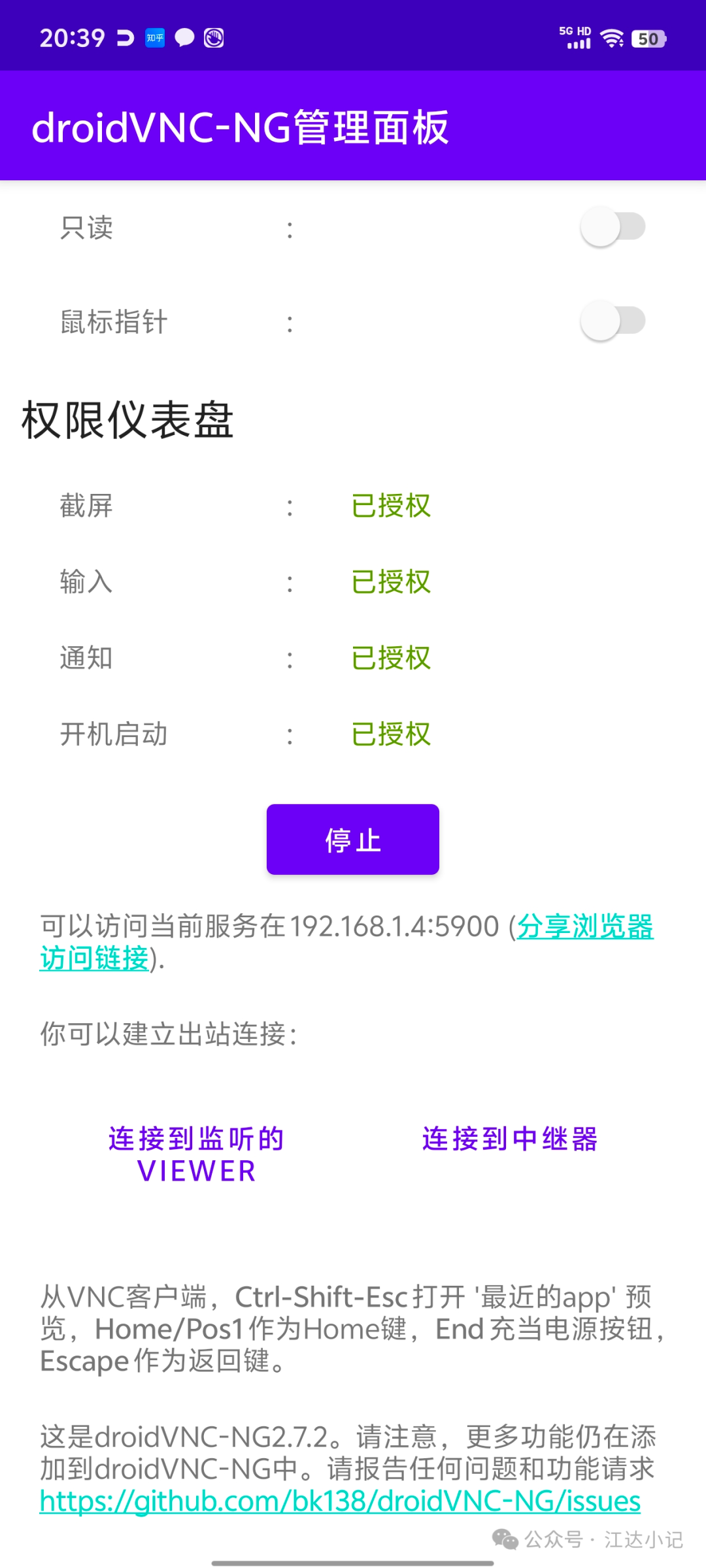Tap 连接到监听的VIEWER

(196, 1154)
